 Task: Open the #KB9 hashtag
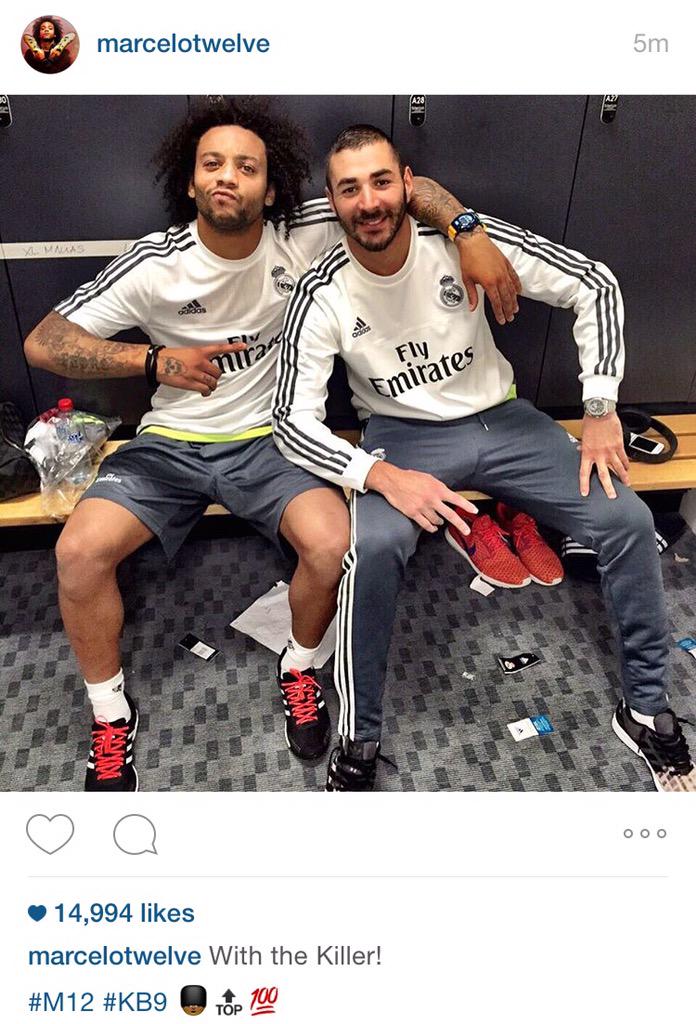tap(134, 1002)
